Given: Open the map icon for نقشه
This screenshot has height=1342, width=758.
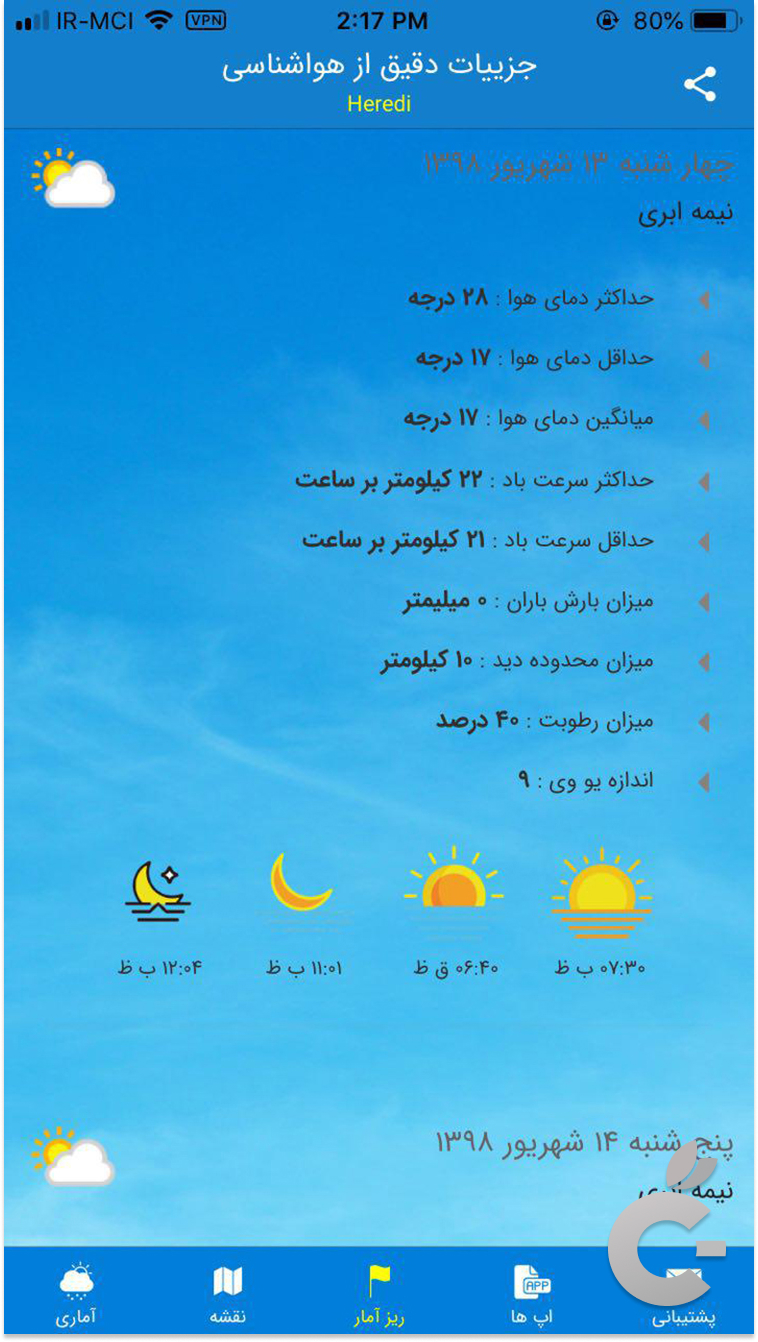Looking at the screenshot, I should [x=228, y=1290].
